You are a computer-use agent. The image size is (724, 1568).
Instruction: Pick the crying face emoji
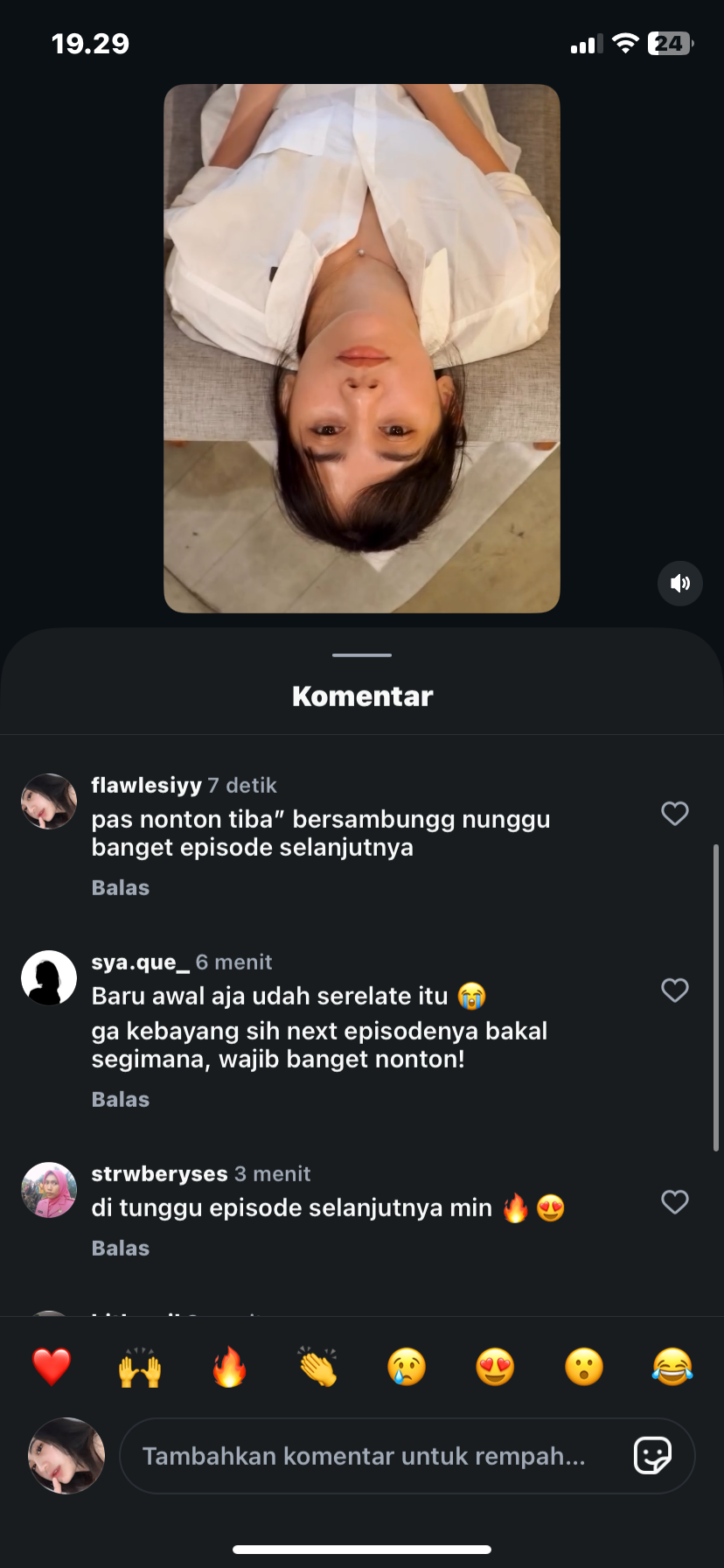pyautogui.click(x=407, y=1367)
